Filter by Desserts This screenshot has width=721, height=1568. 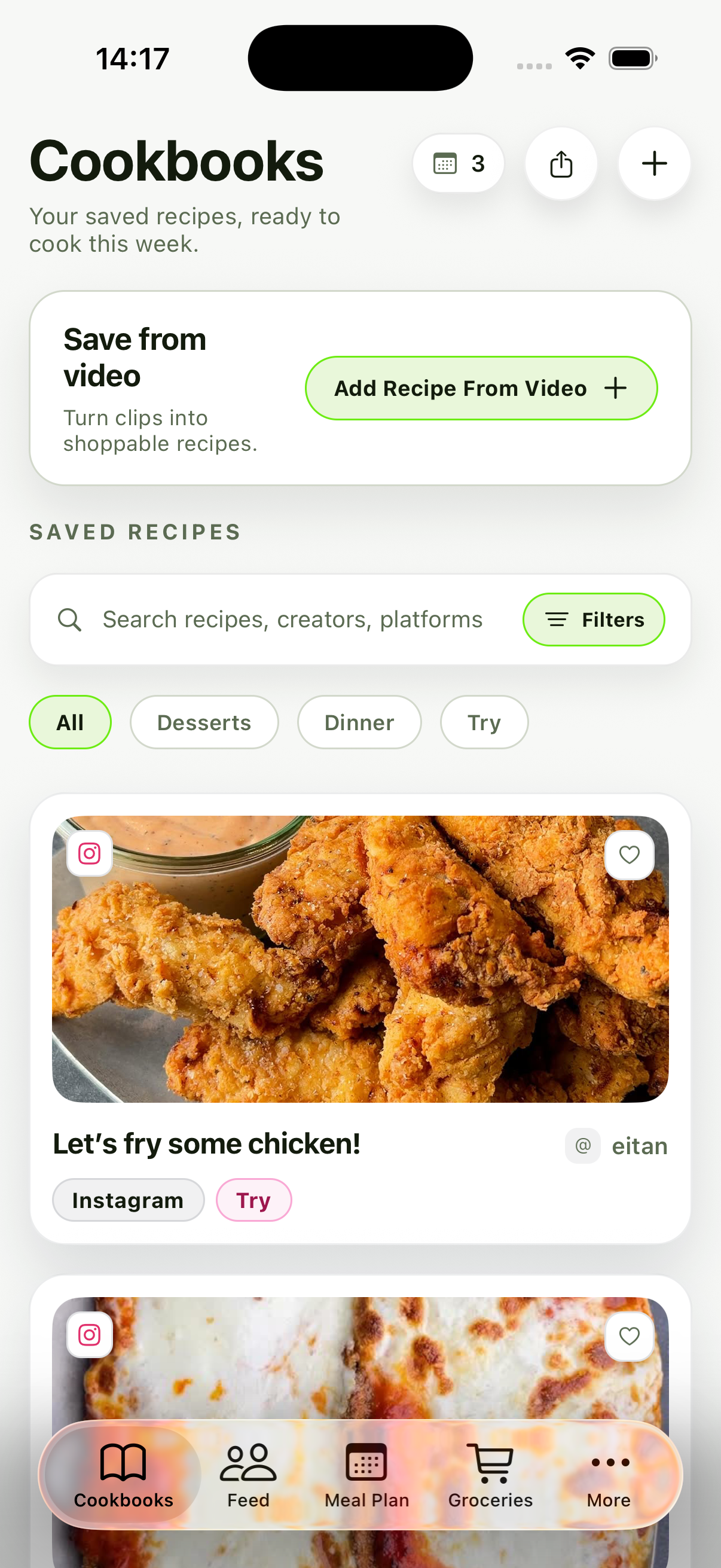coord(204,722)
